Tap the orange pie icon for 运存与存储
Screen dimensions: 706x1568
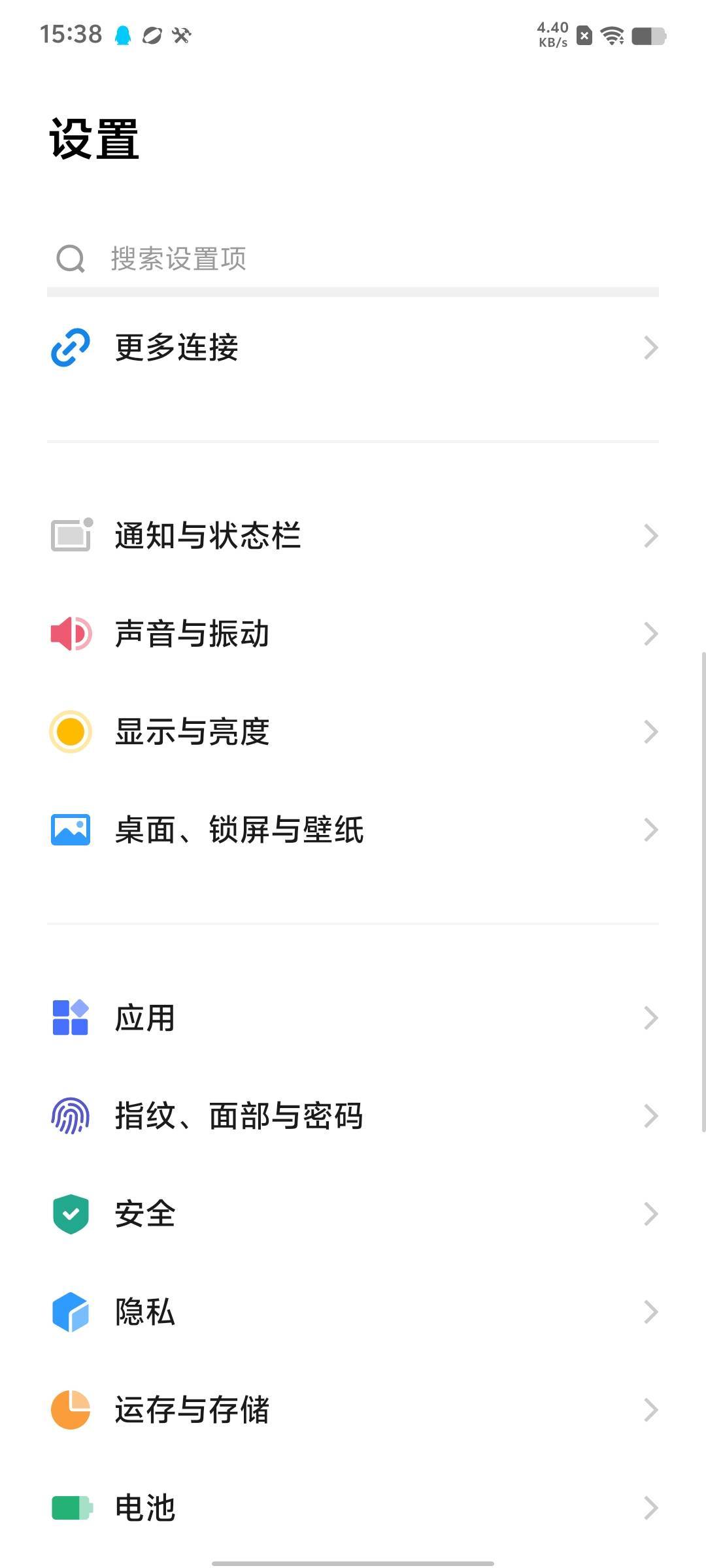[x=70, y=1410]
